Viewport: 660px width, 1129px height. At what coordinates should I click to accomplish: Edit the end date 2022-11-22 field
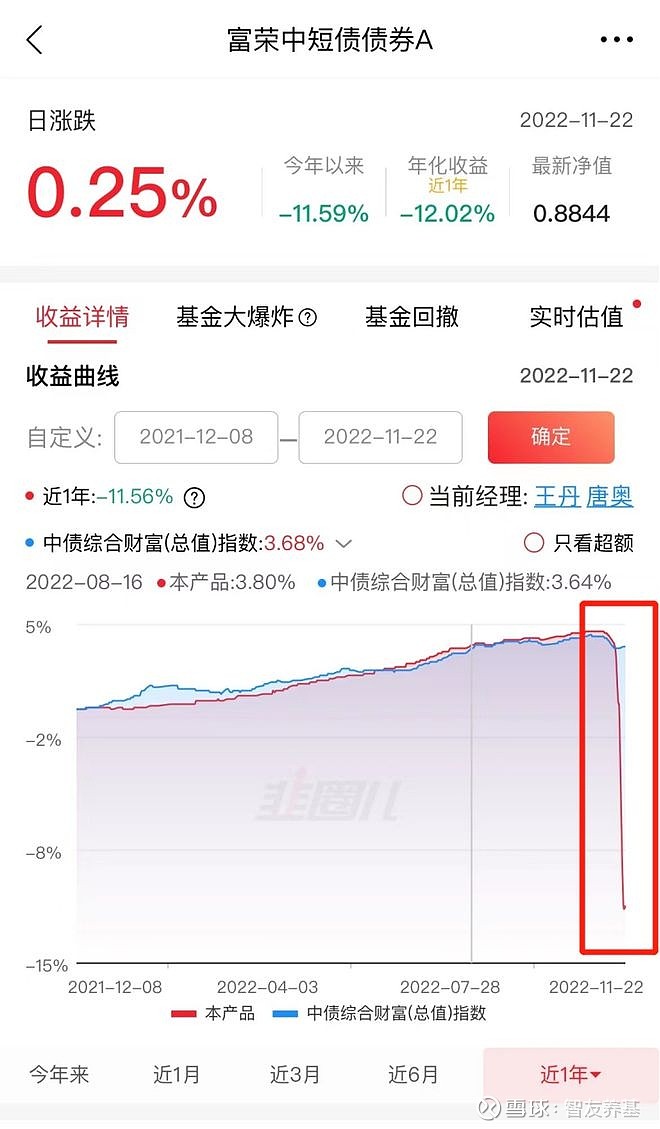click(381, 437)
